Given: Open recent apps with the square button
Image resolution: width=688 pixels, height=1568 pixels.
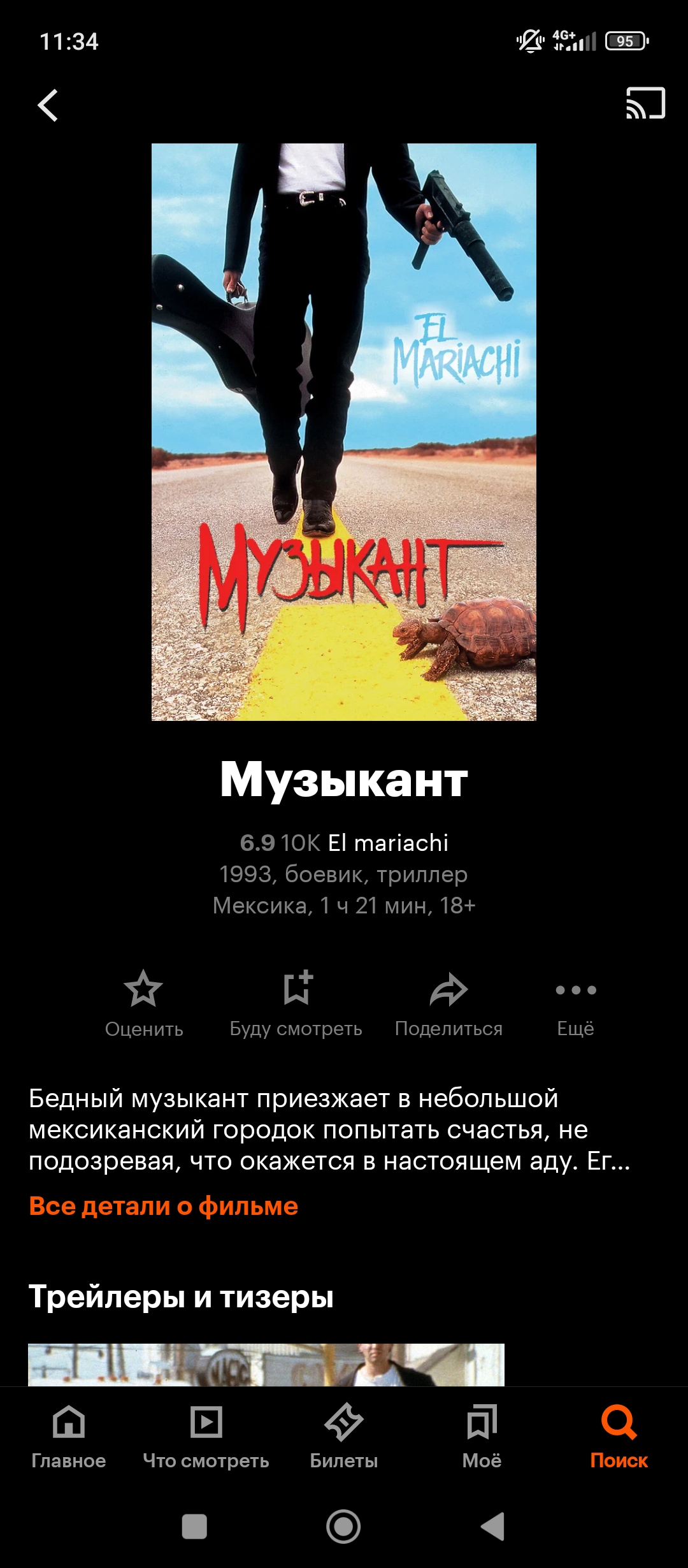Looking at the screenshot, I should click(194, 1527).
